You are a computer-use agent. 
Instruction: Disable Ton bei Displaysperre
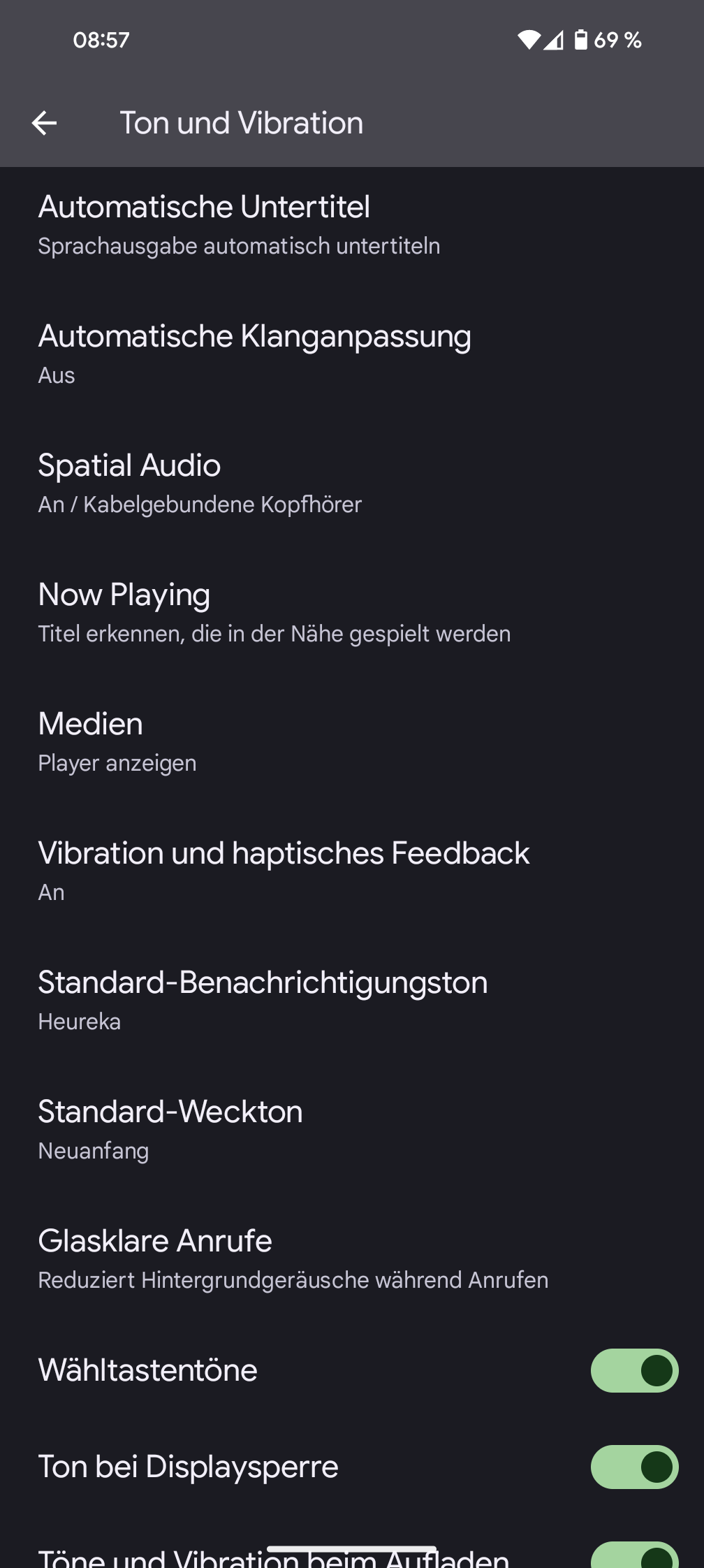[x=634, y=1467]
